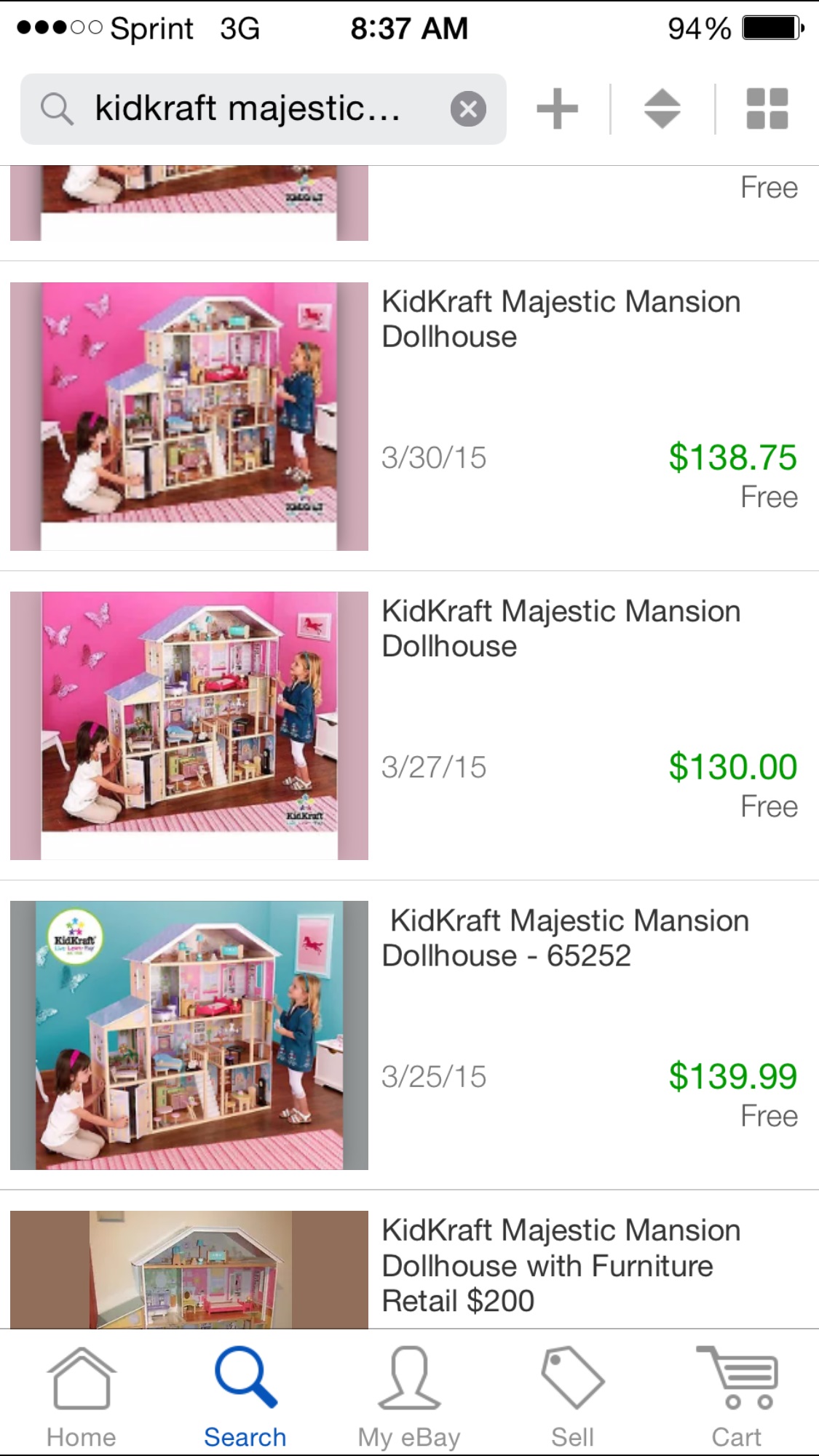Viewport: 819px width, 1456px height.
Task: Open the Dollhouse - 65252 listing
Action: pyautogui.click(x=409, y=1035)
